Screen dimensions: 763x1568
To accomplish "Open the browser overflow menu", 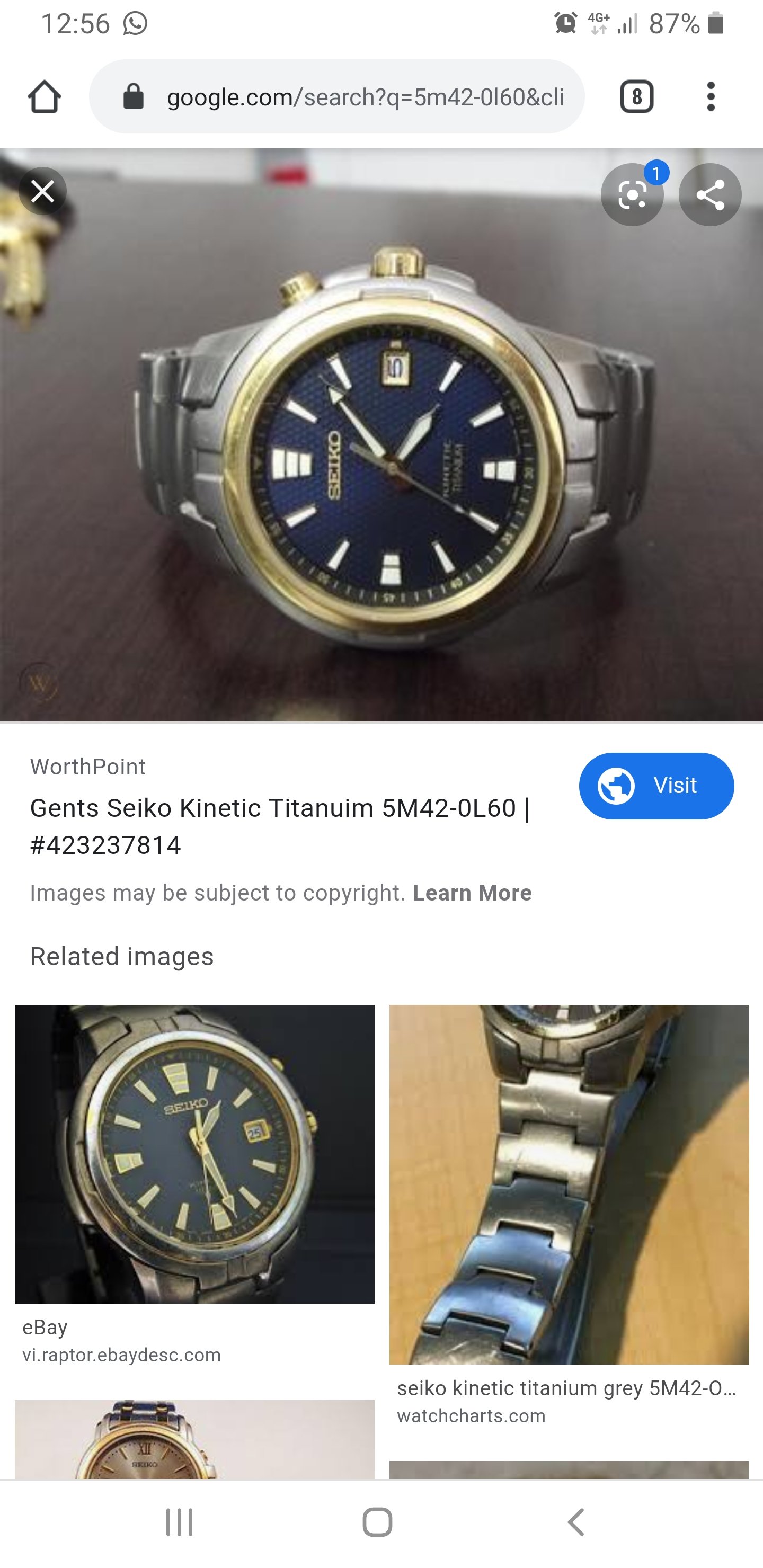I will (x=711, y=97).
